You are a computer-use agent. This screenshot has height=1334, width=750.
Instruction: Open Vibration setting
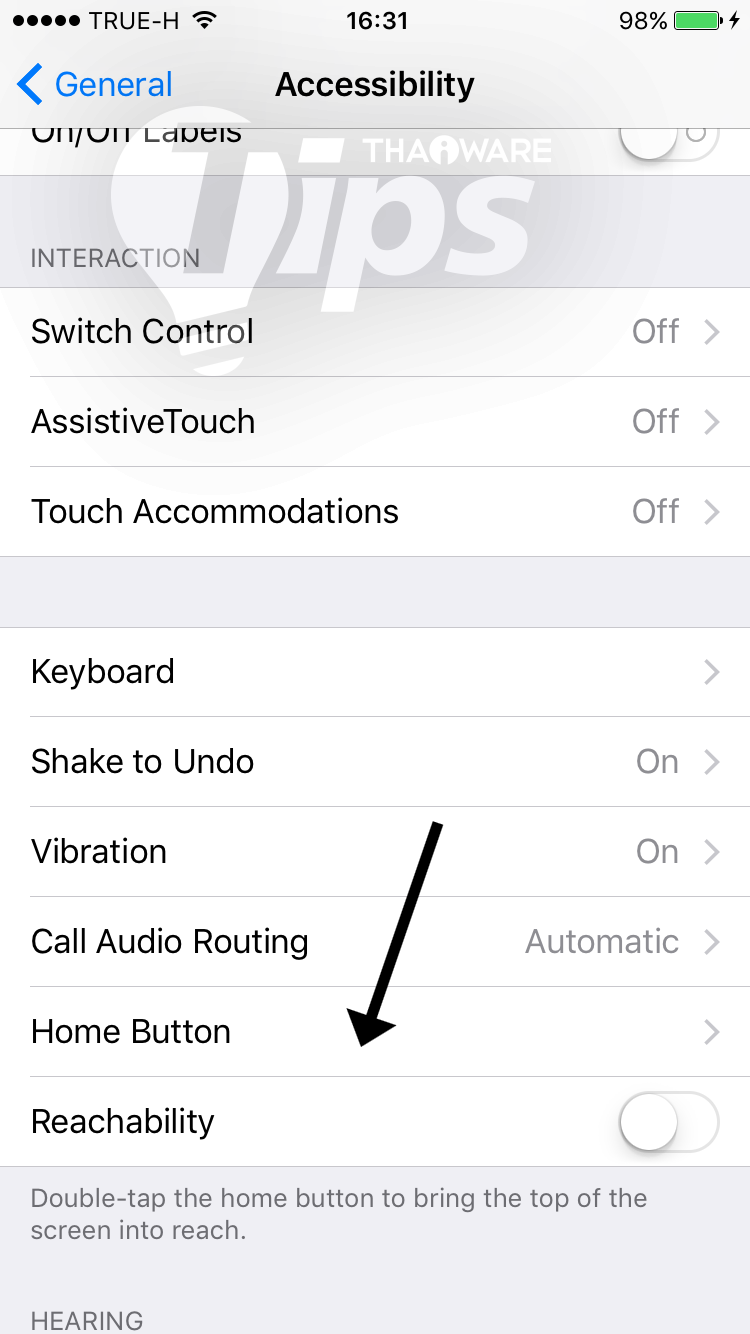tap(375, 852)
